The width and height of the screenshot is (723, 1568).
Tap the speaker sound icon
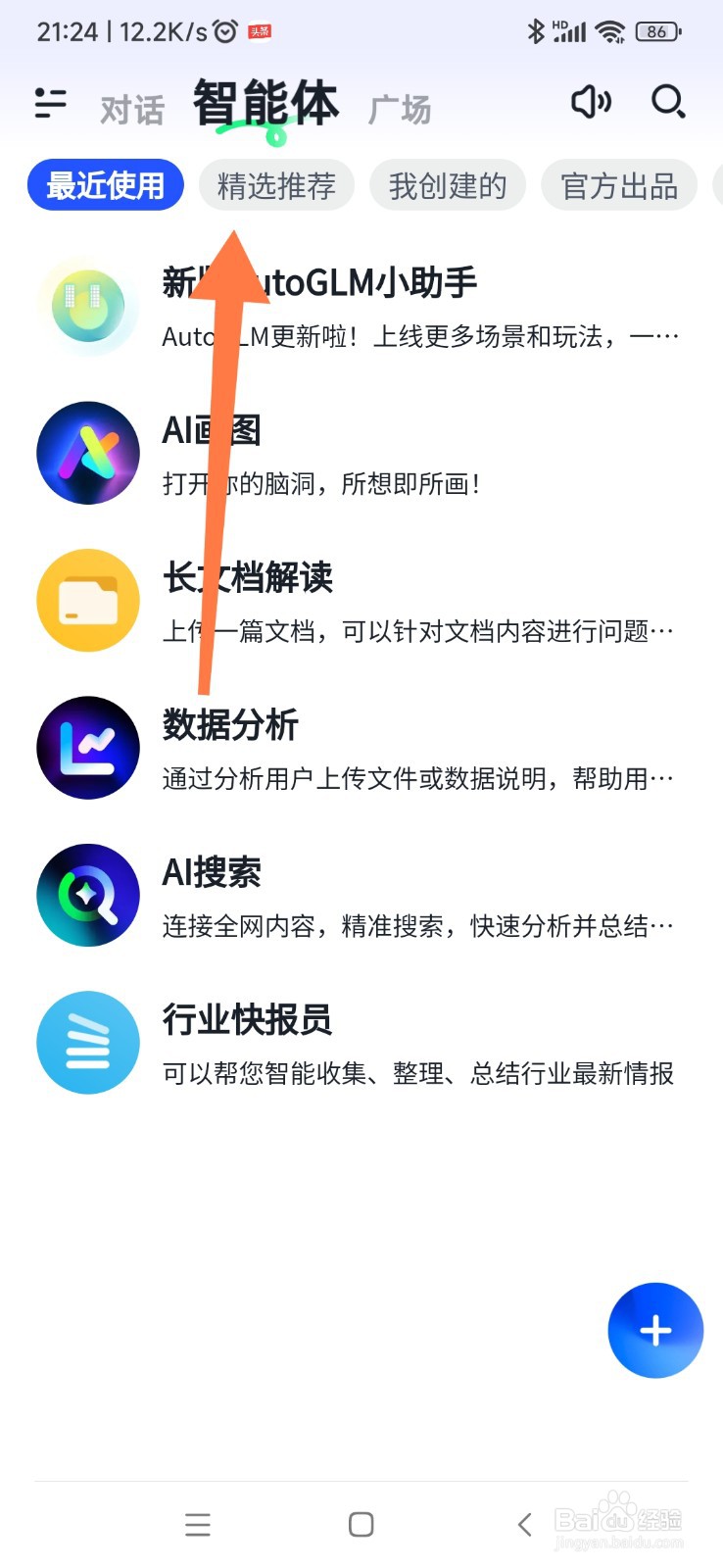[x=591, y=102]
